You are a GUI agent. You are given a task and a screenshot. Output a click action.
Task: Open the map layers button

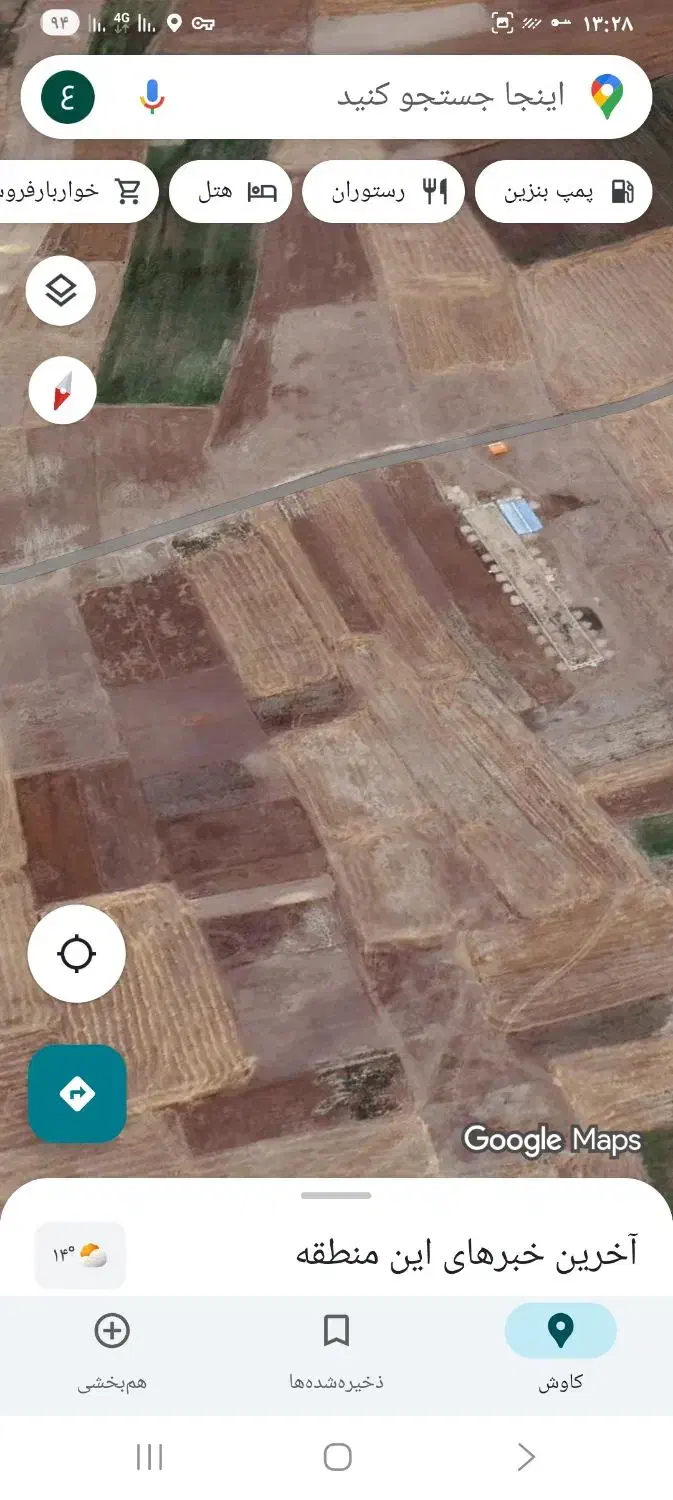click(61, 291)
